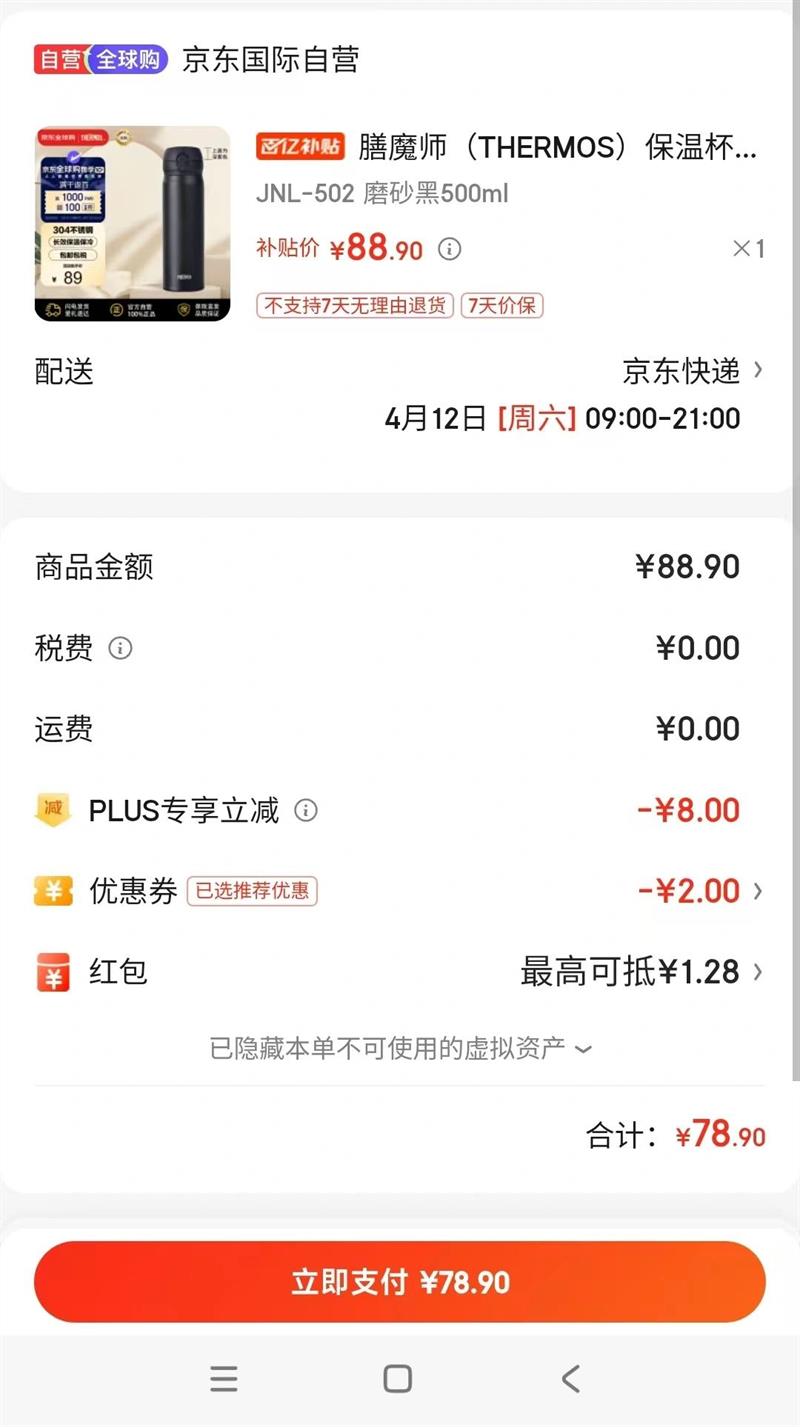View info about 税费
Screen dimensions: 800x1427
tap(120, 648)
